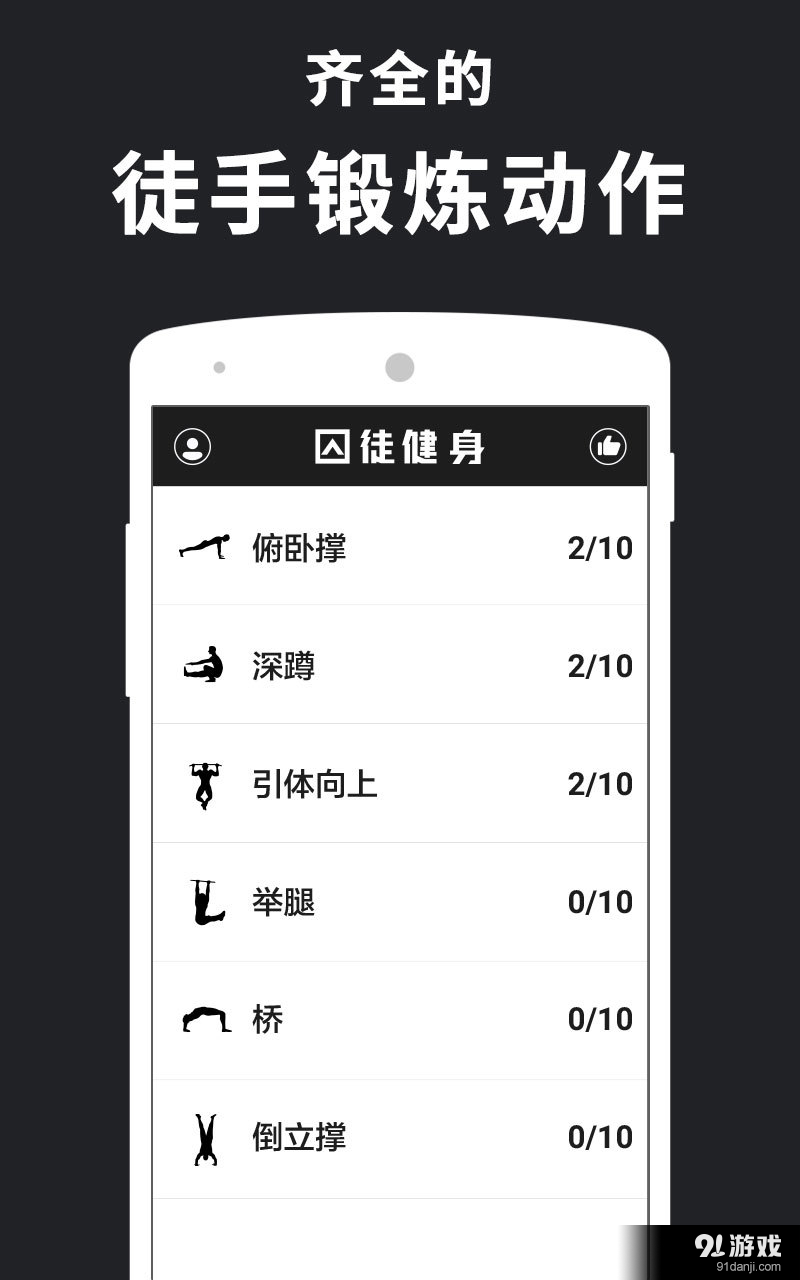Tap the thumbs-up icon in top bar
The width and height of the screenshot is (800, 1280).
(x=609, y=448)
